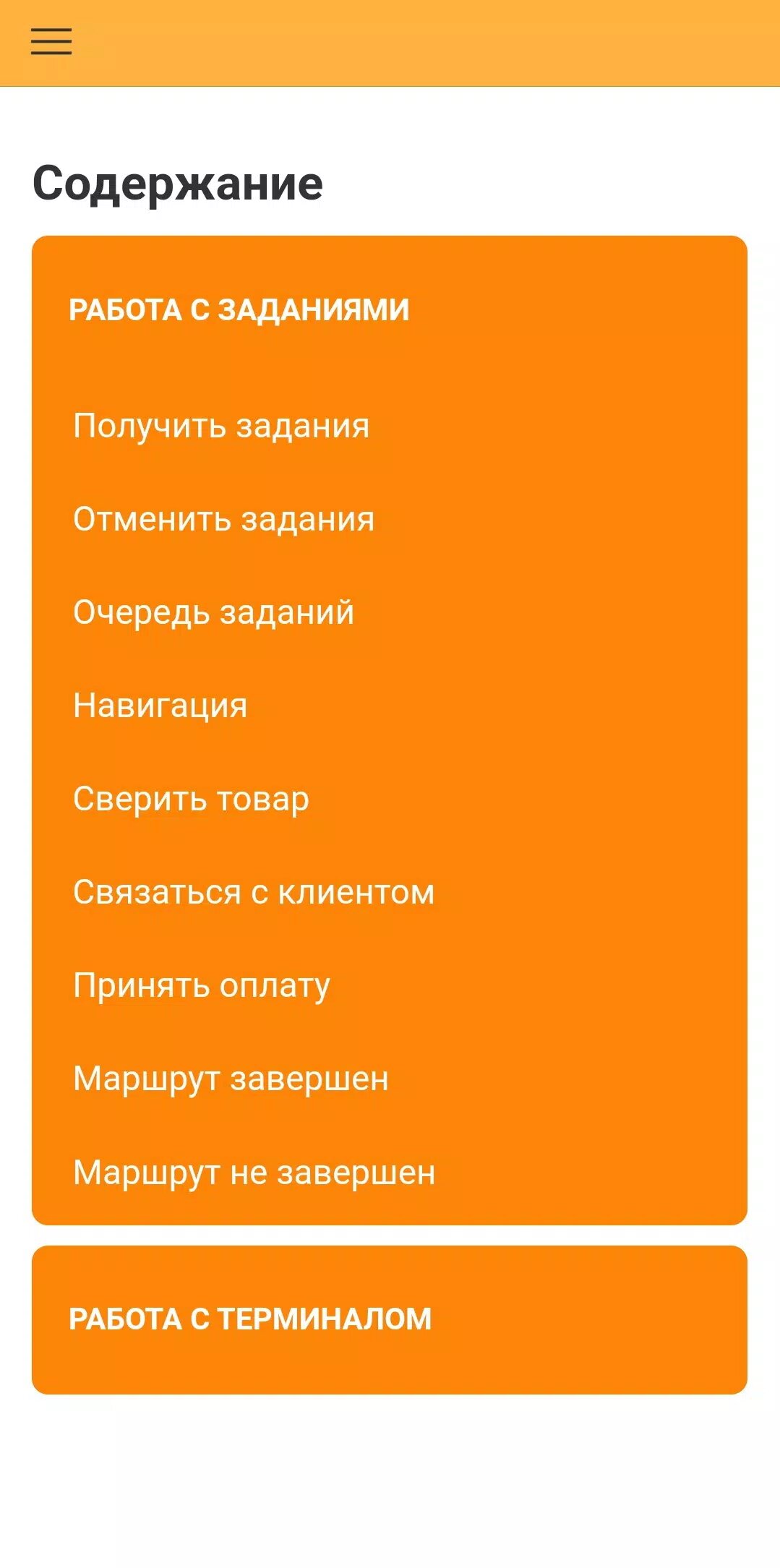The width and height of the screenshot is (780, 1568).
Task: View the Принять оплату section
Action: pyautogui.click(x=202, y=985)
